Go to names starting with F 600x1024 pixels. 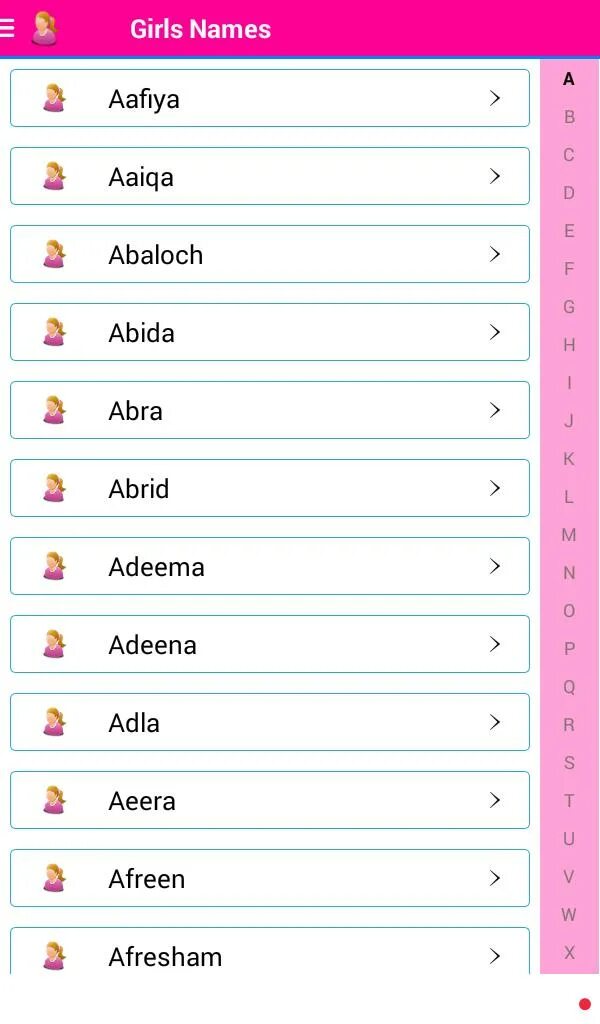569,269
